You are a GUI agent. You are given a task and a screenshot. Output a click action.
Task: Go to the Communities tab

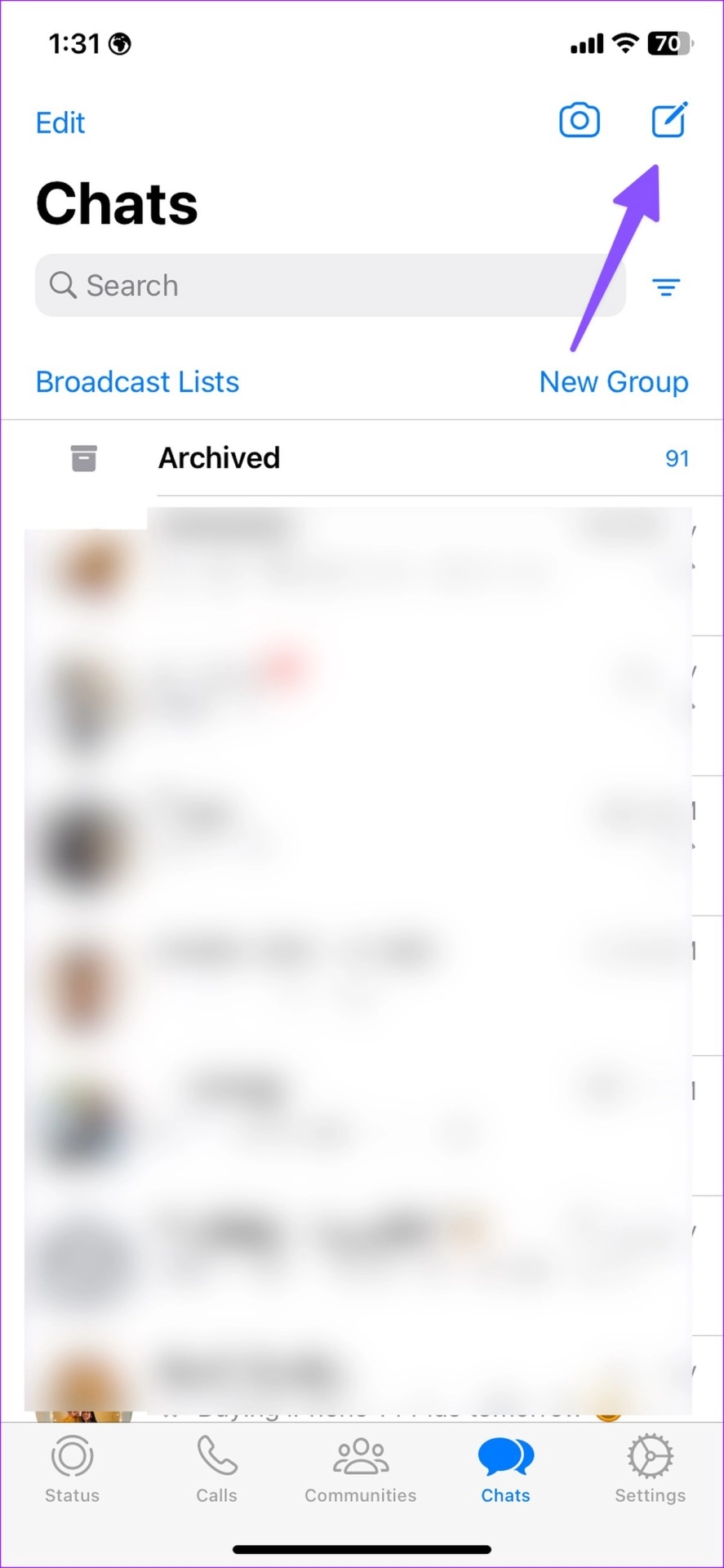(361, 1469)
